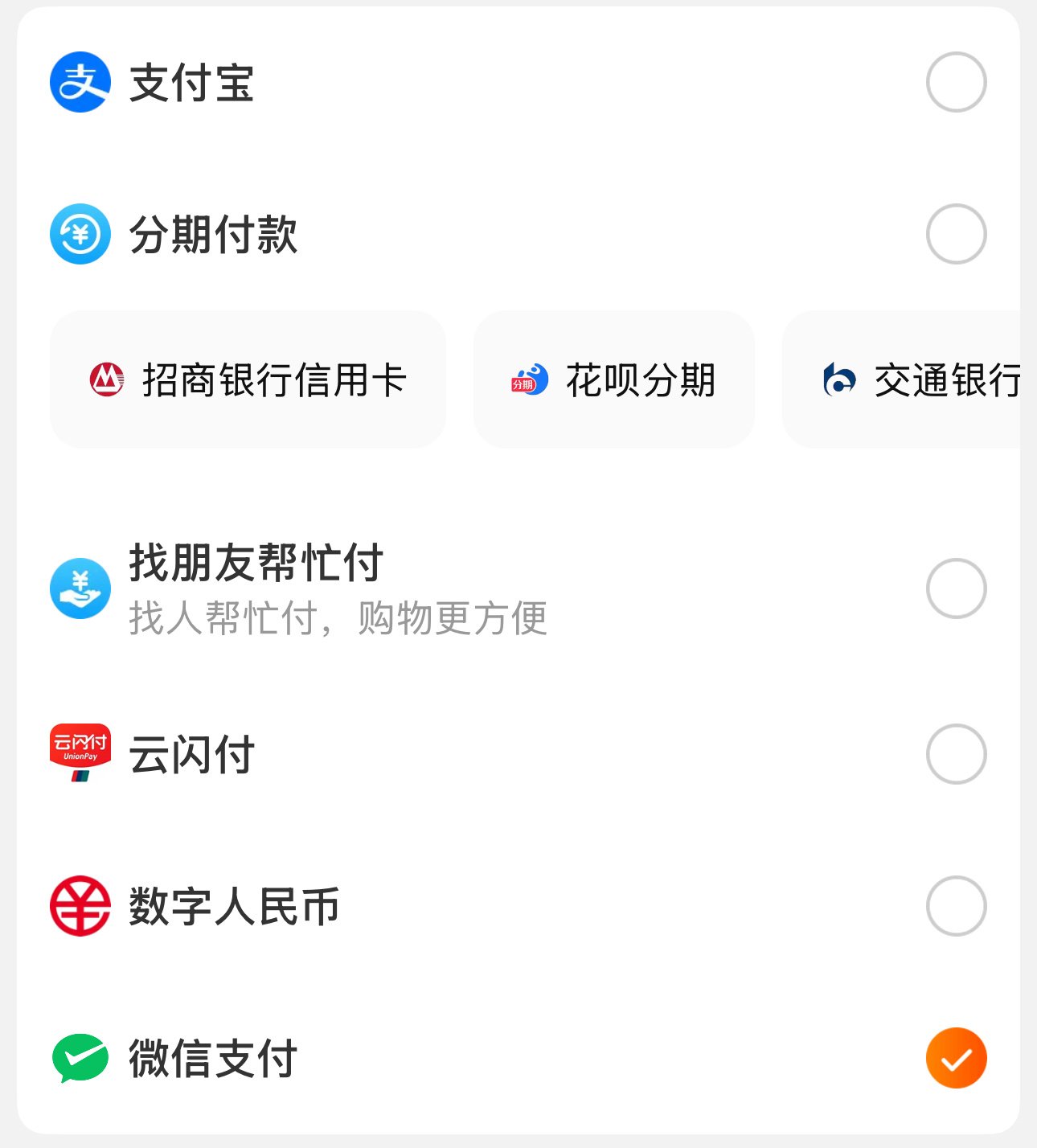The image size is (1037, 1148).
Task: Tap the checked 微信支付 radio button
Action: click(x=956, y=1058)
